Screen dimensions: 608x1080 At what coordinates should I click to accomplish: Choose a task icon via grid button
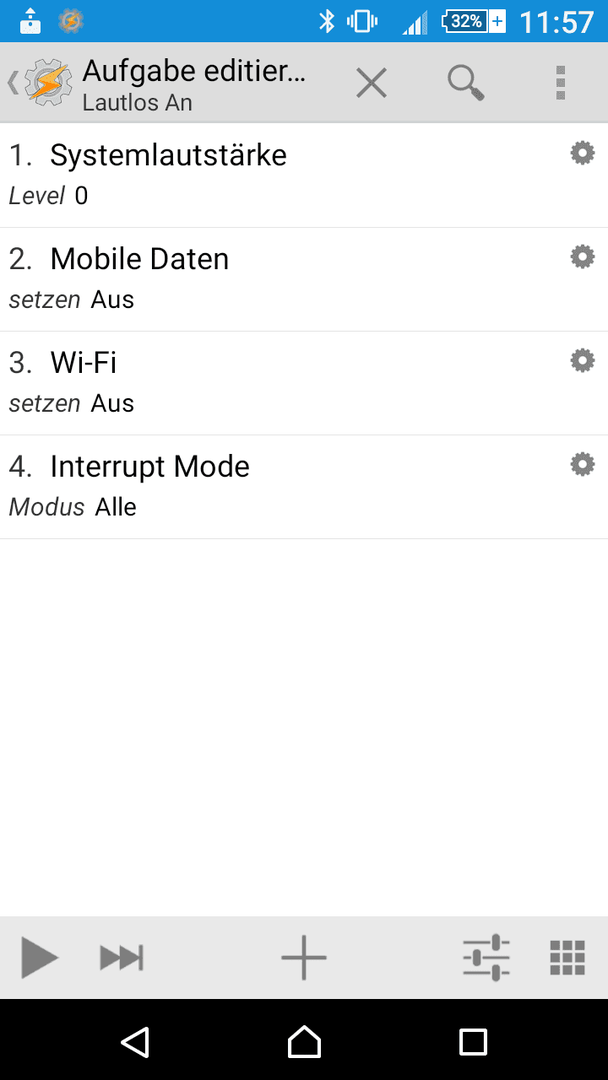(567, 957)
